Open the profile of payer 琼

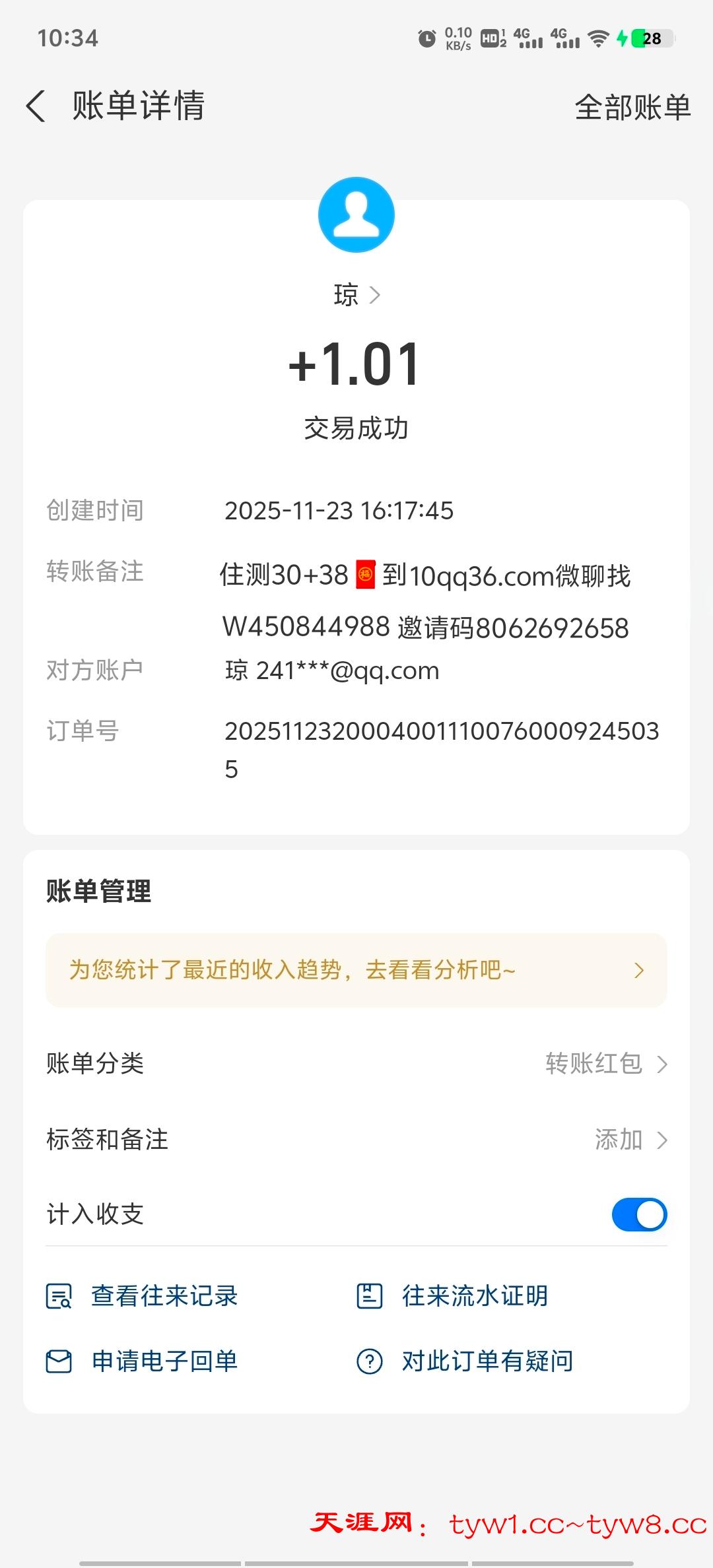(x=356, y=294)
